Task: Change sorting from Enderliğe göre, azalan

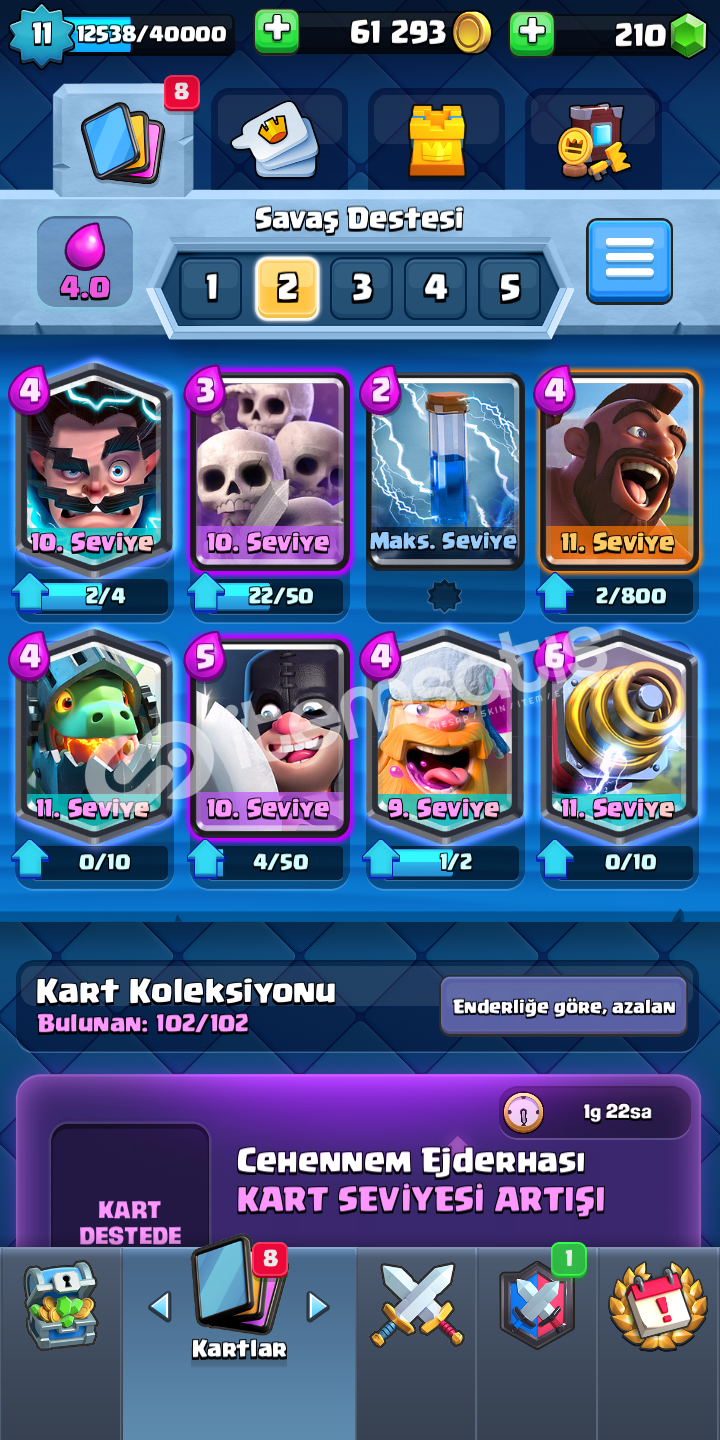Action: (x=564, y=1006)
